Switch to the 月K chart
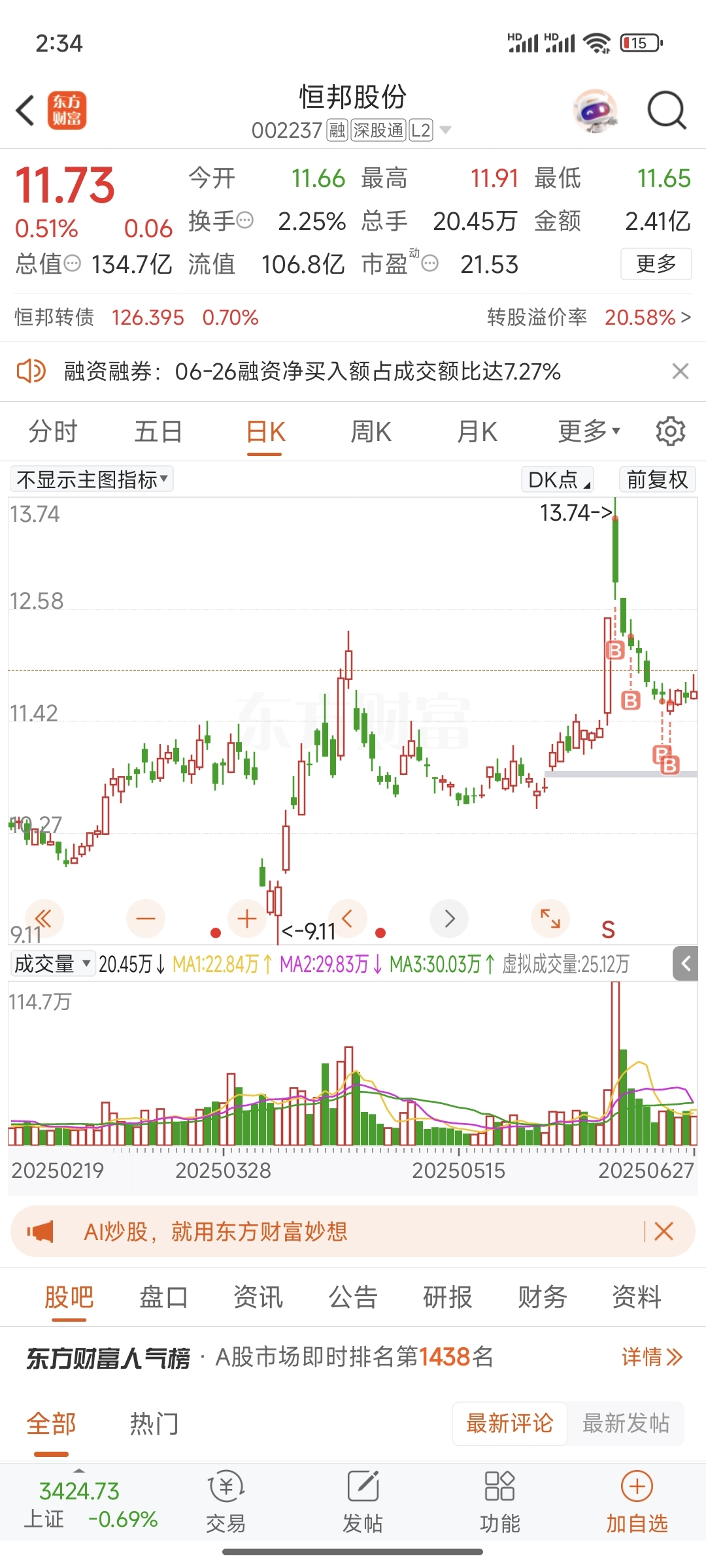The height and width of the screenshot is (1568, 706). (477, 432)
